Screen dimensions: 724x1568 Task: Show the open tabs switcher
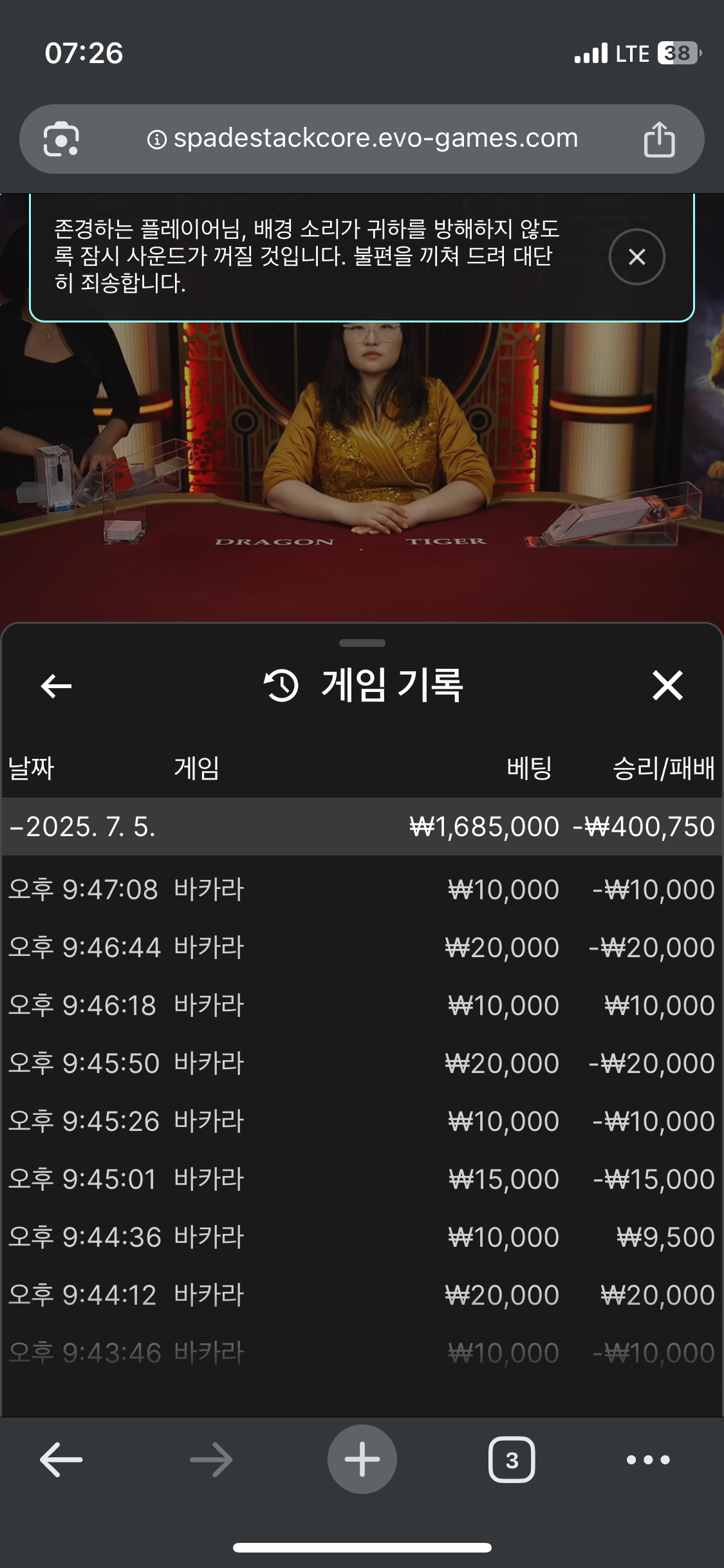pos(512,1459)
